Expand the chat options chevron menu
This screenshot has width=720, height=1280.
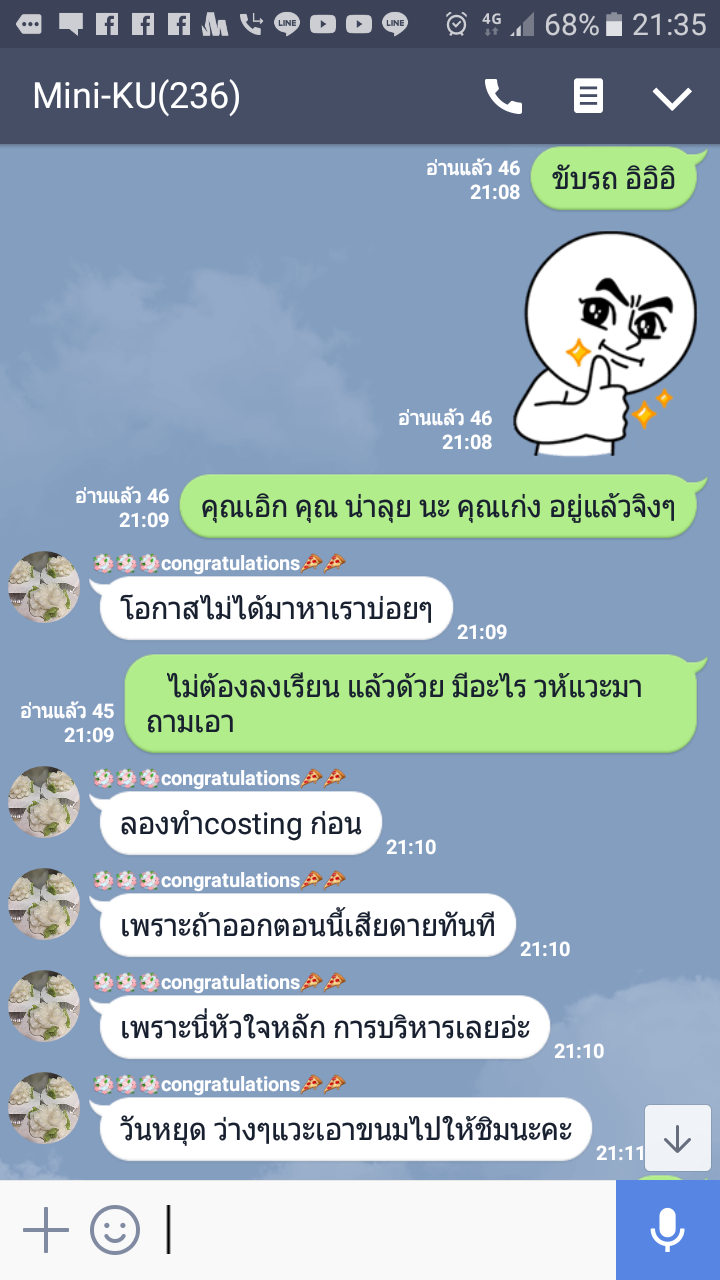click(672, 97)
